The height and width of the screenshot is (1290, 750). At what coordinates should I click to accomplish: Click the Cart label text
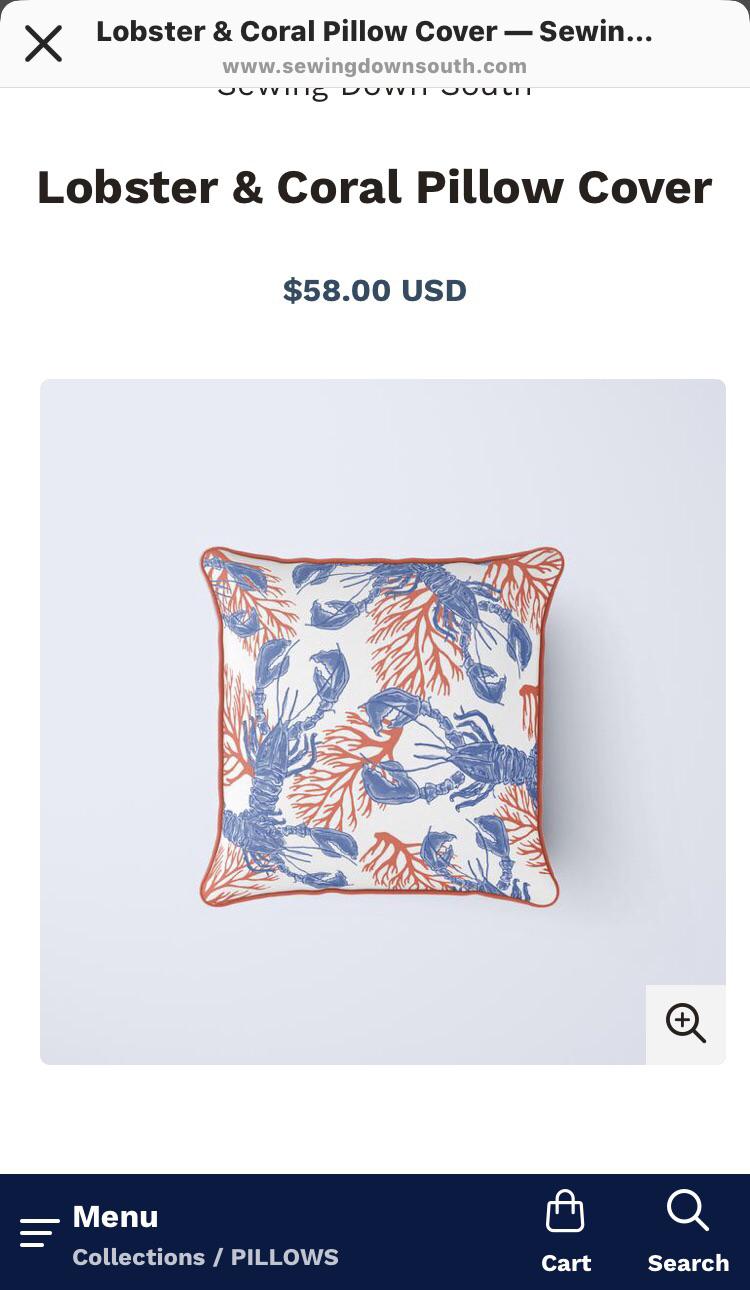pos(566,1263)
